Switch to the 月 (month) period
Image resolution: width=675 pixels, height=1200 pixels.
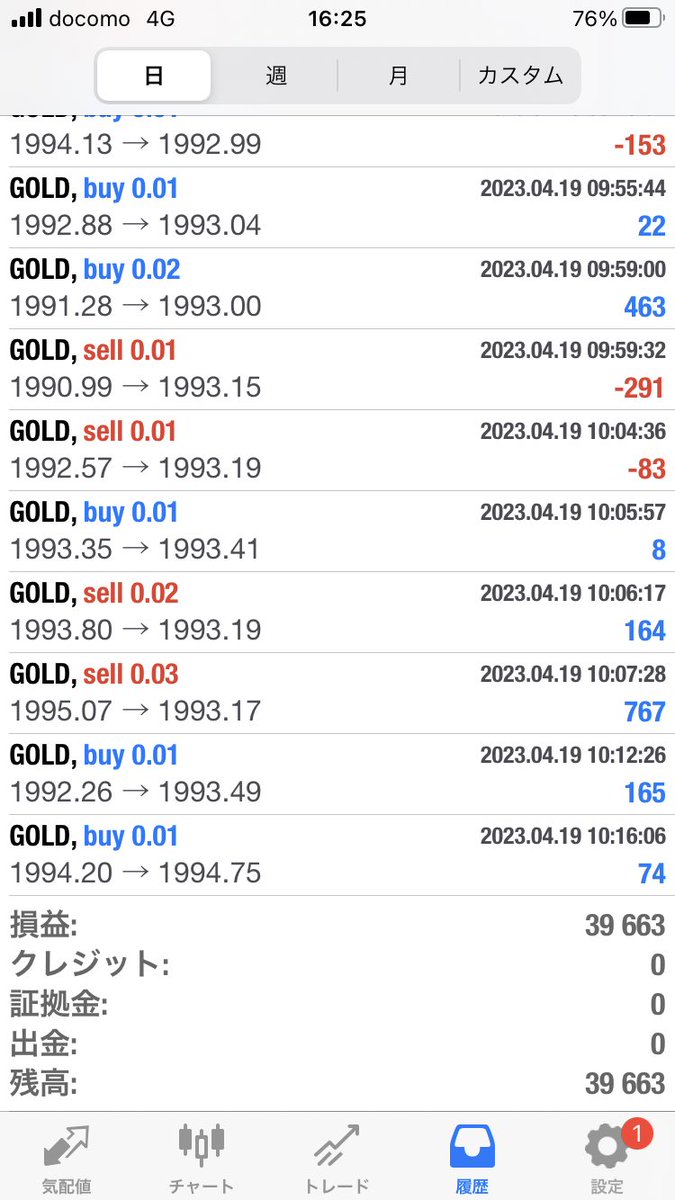398,75
